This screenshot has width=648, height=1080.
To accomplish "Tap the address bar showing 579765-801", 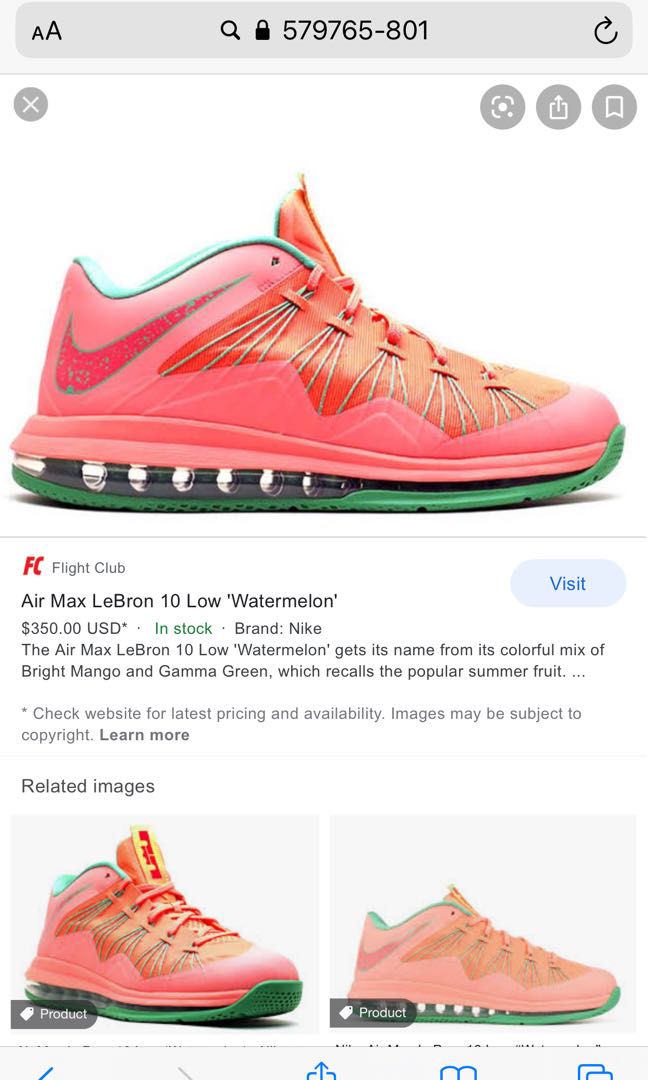I will 325,31.
